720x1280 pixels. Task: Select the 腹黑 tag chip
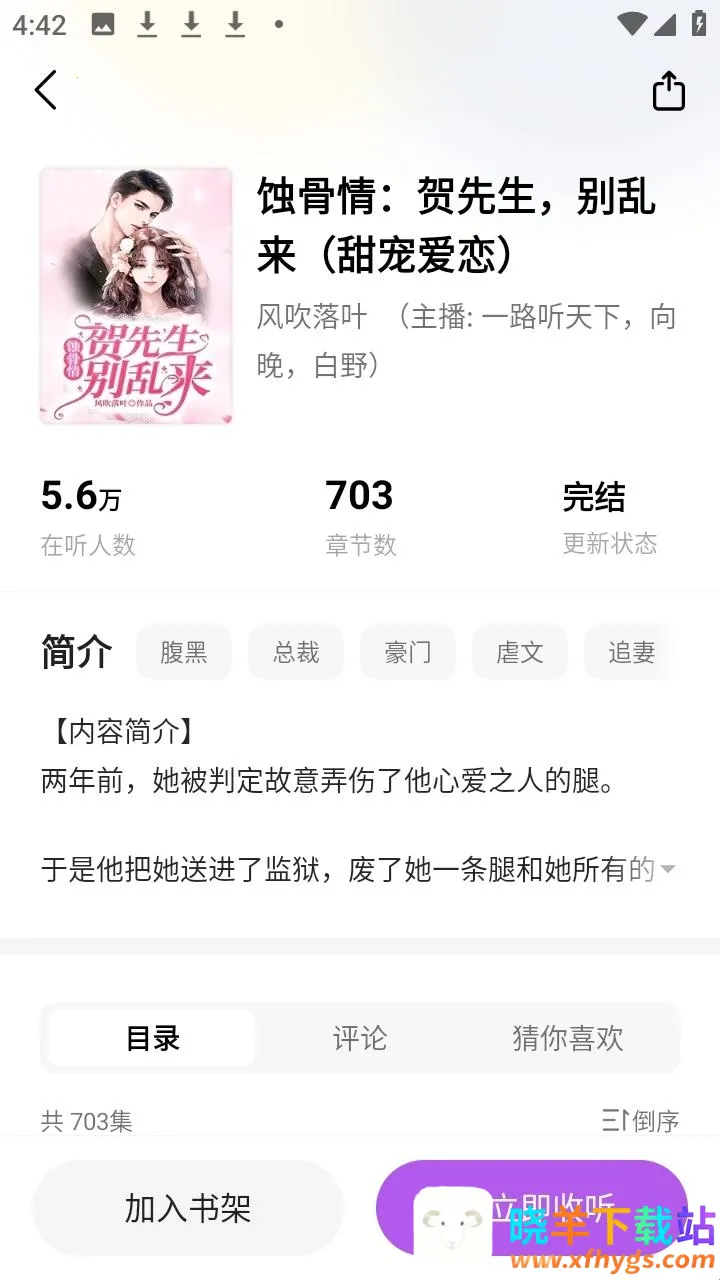coord(184,653)
